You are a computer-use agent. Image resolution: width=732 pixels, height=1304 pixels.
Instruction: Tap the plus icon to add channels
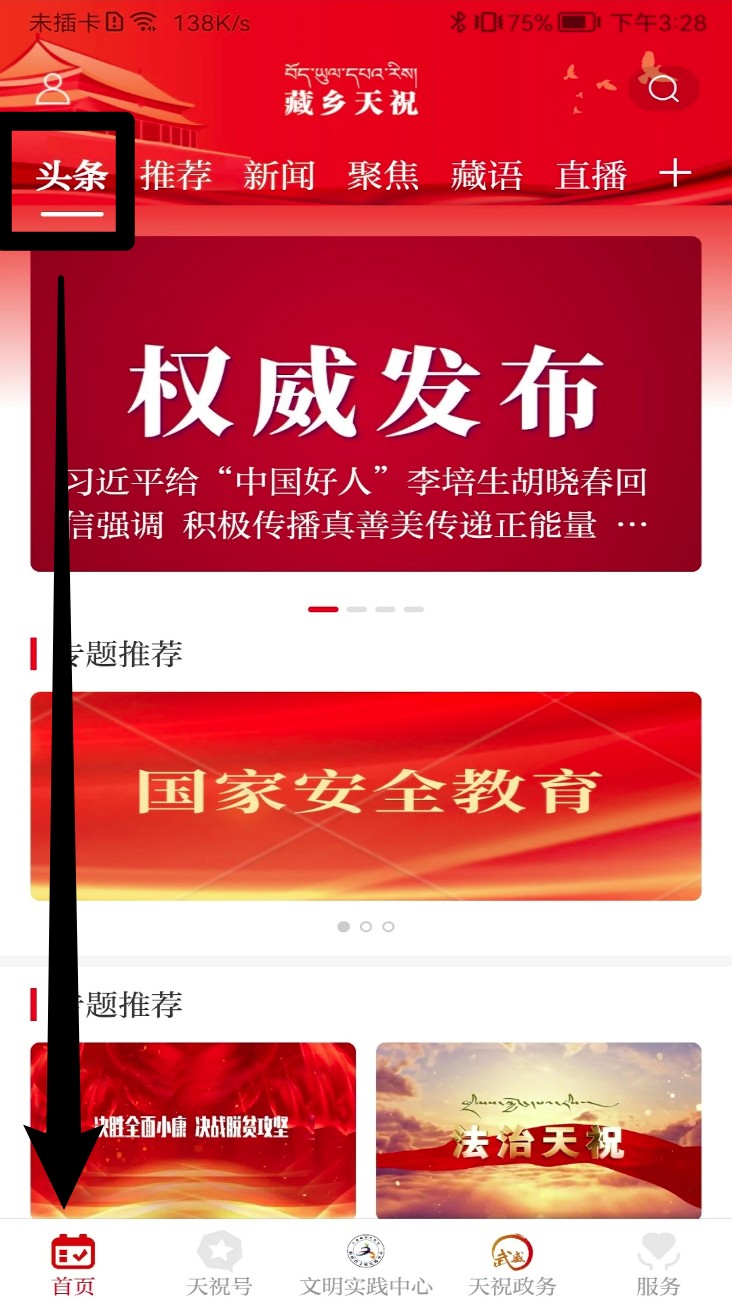pos(675,174)
